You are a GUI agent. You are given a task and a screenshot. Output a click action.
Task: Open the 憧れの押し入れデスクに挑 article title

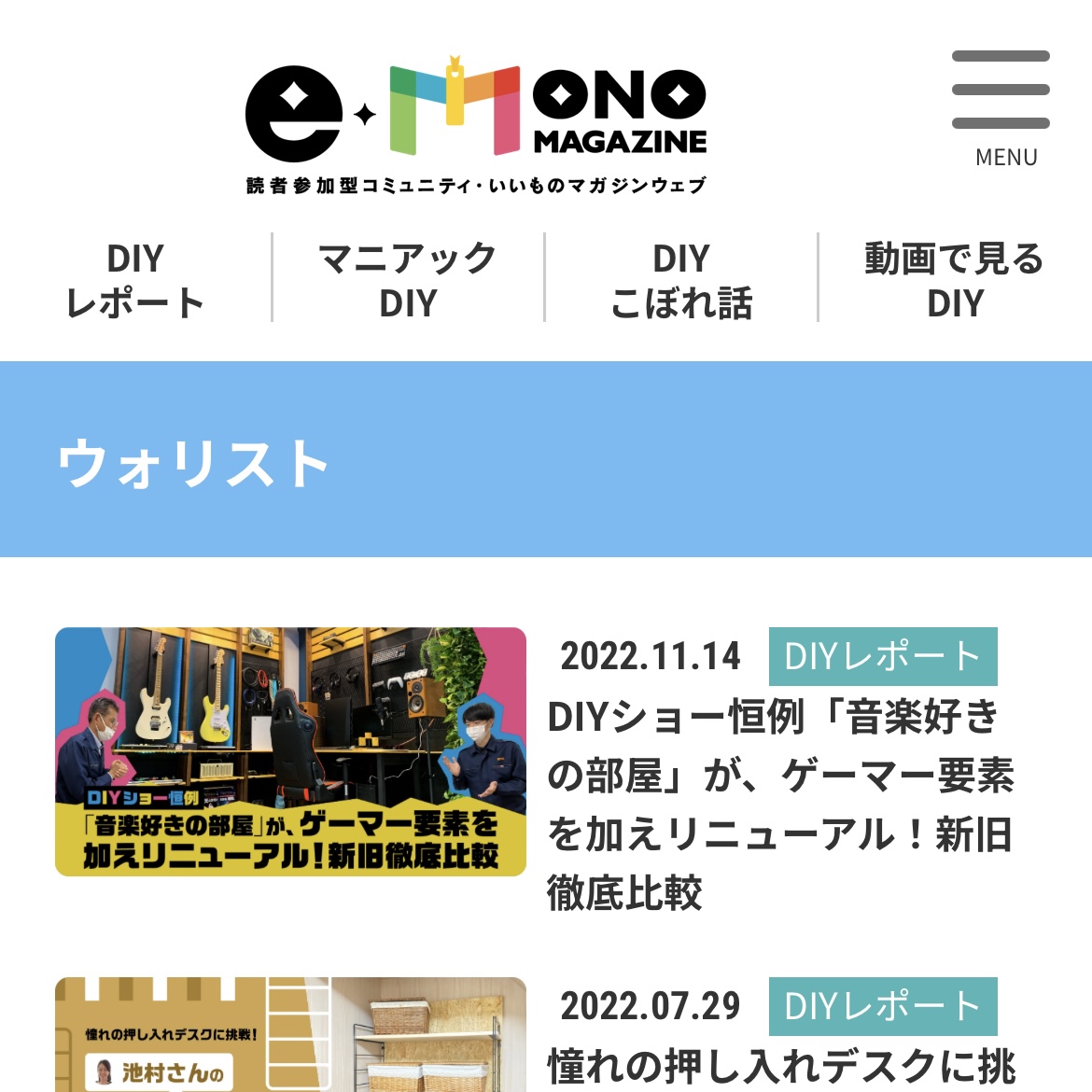tap(780, 1066)
